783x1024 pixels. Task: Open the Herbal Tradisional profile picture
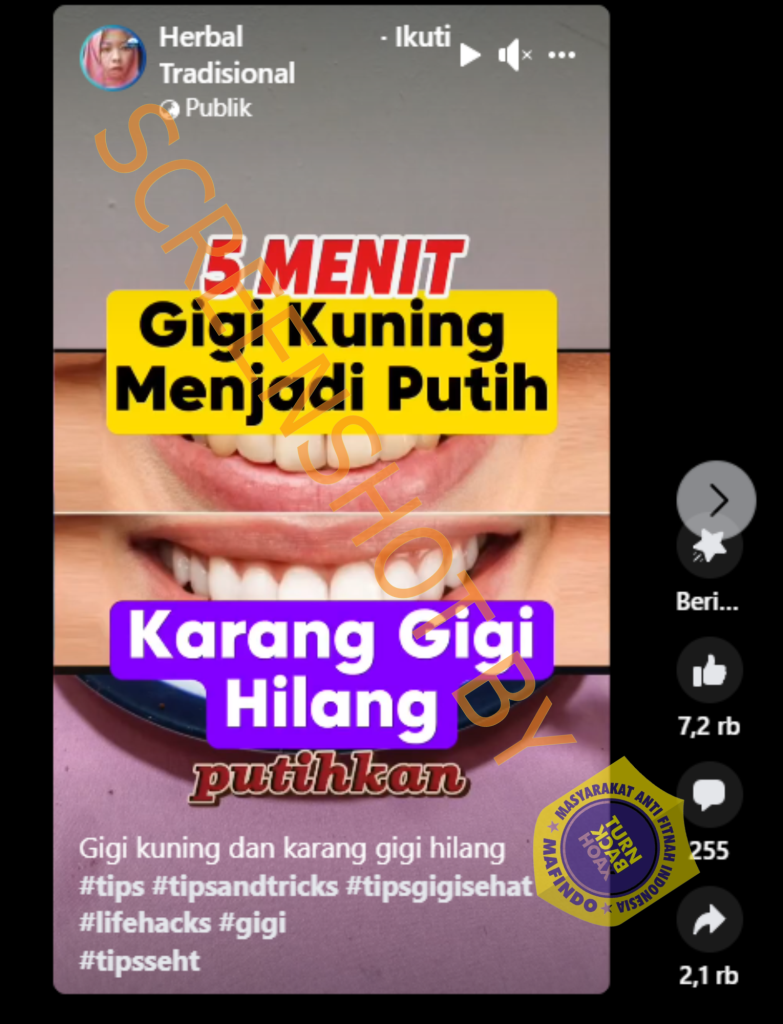coord(113,57)
